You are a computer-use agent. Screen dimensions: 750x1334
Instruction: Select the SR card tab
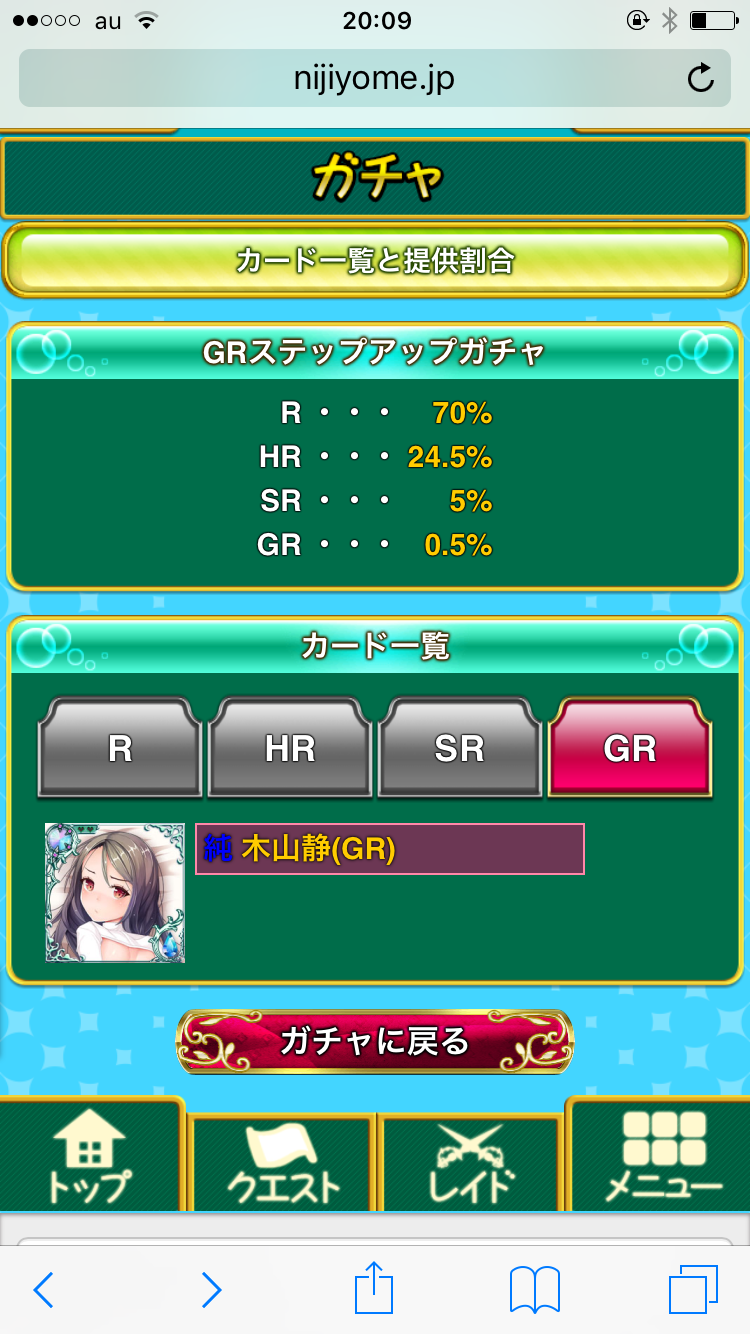(460, 748)
